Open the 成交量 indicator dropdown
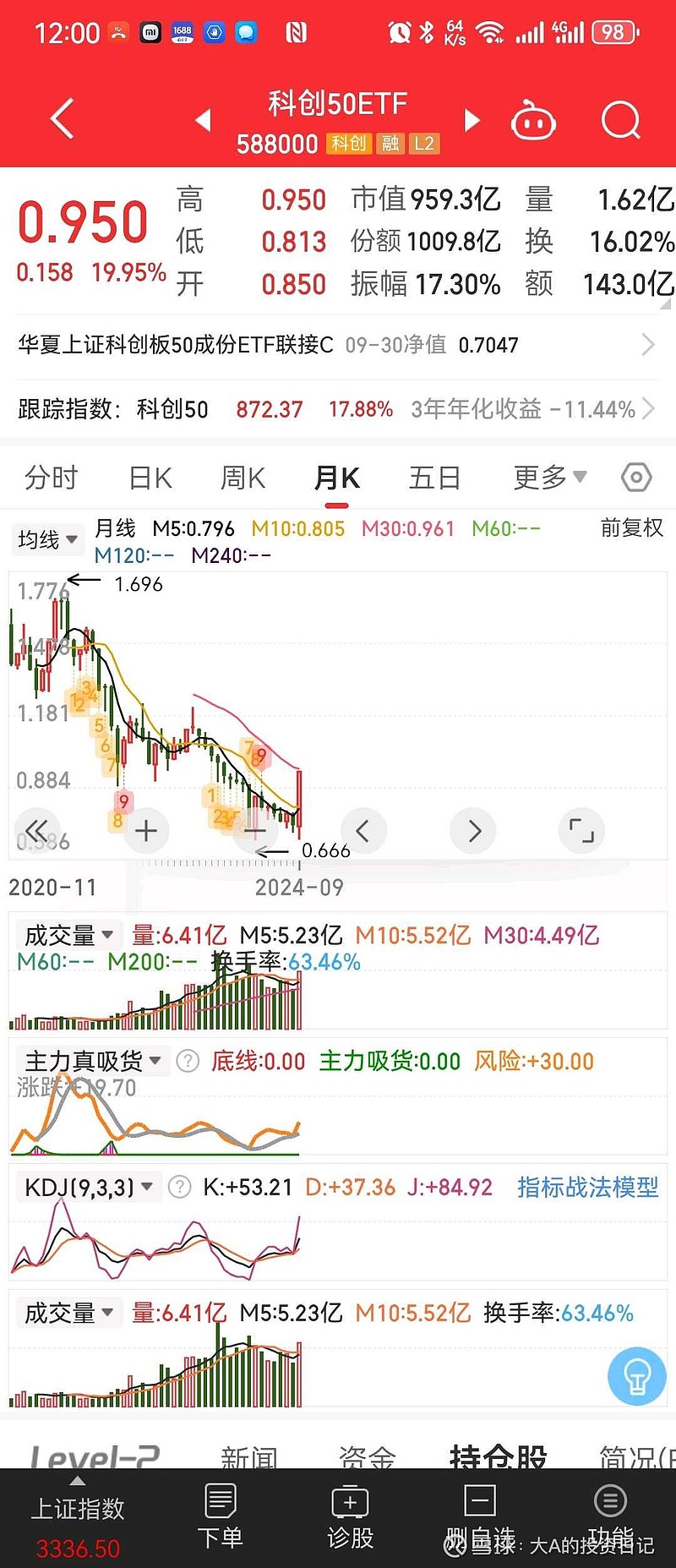676x1568 pixels. pos(68,934)
